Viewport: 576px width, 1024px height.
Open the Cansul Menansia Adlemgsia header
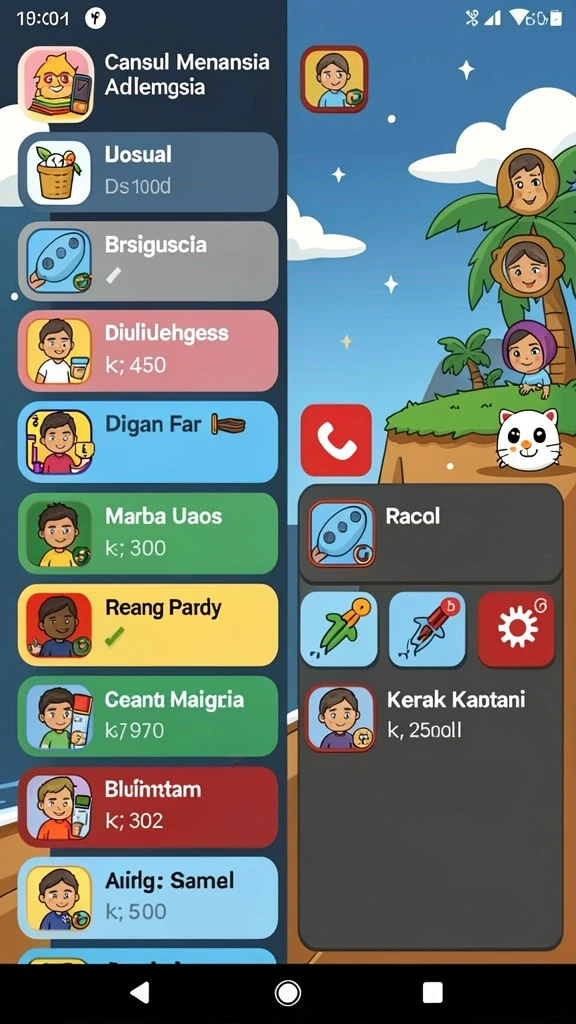[145, 83]
